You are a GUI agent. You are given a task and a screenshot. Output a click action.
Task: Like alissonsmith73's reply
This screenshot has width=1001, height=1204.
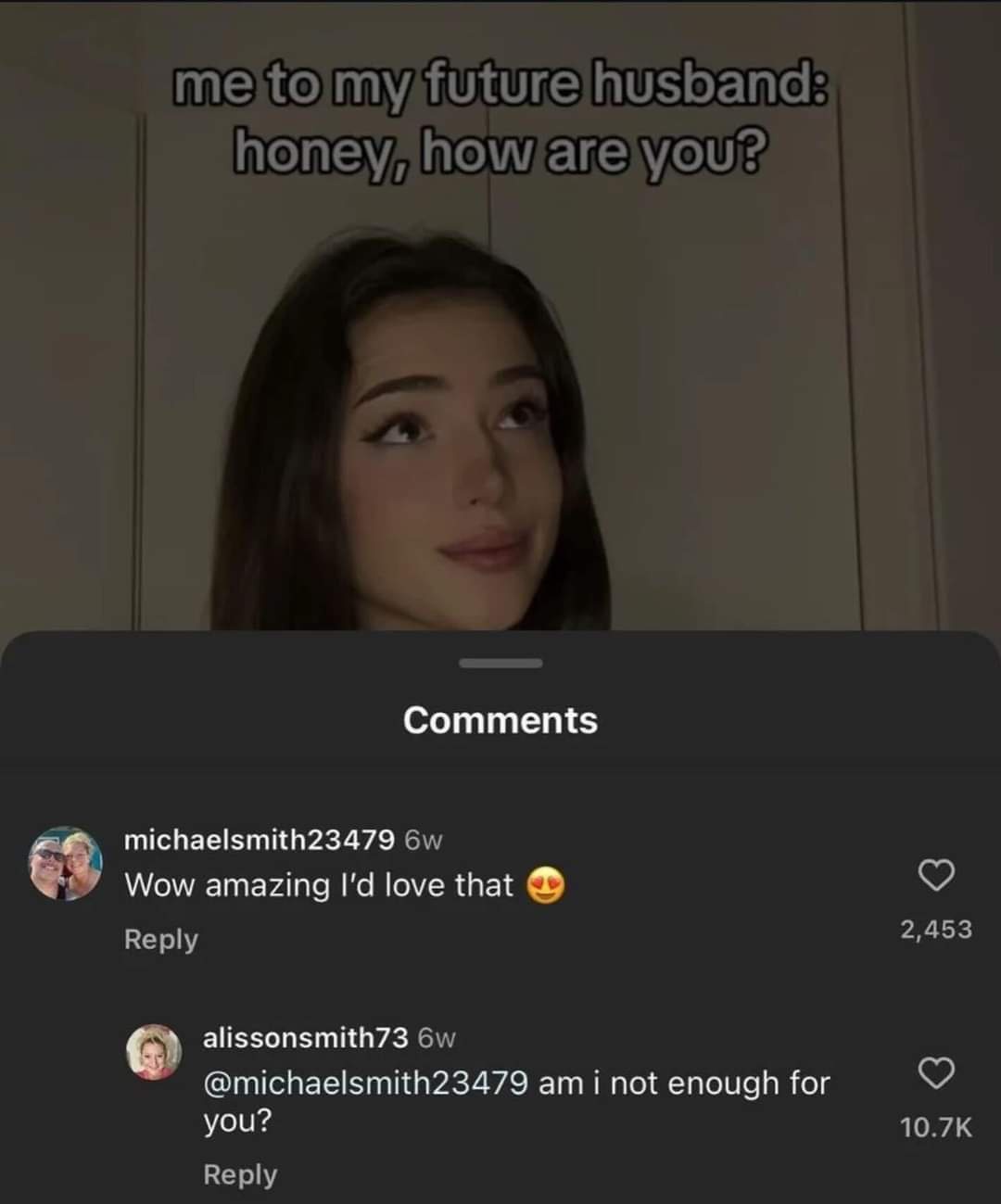[936, 1073]
